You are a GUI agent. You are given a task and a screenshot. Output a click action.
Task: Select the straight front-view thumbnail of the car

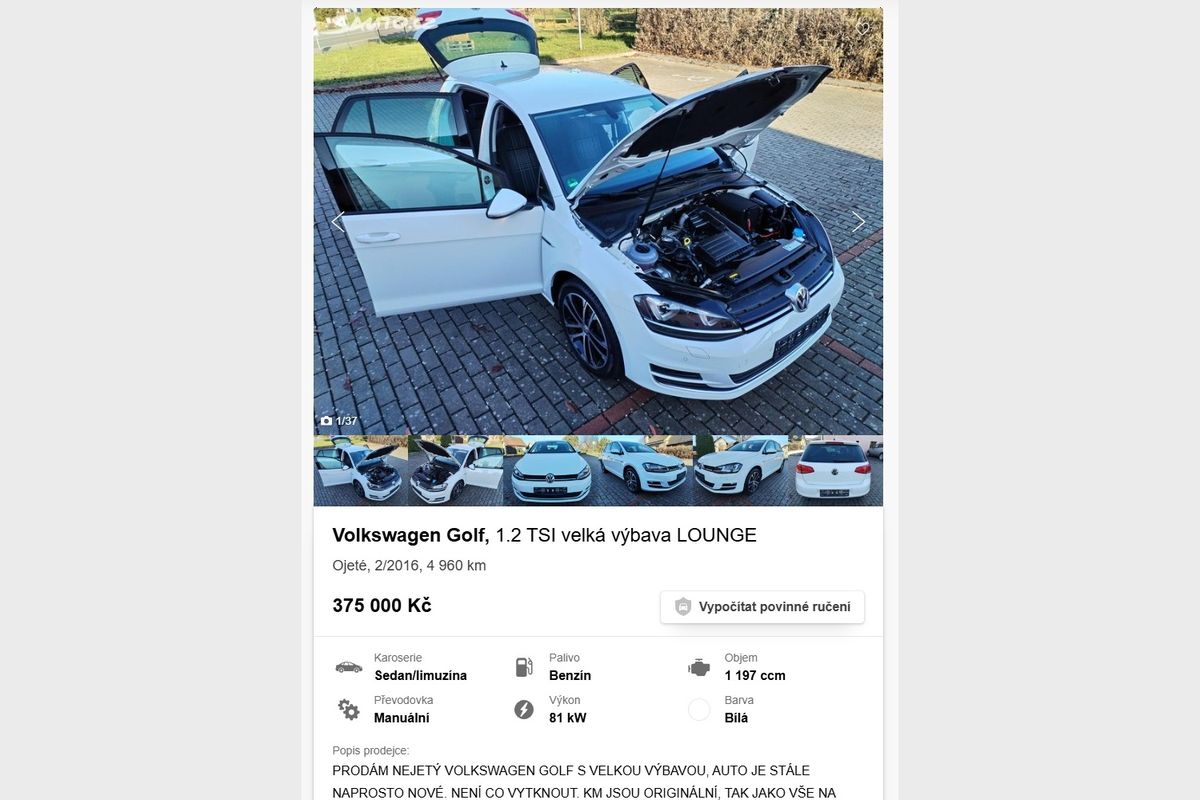[551, 471]
